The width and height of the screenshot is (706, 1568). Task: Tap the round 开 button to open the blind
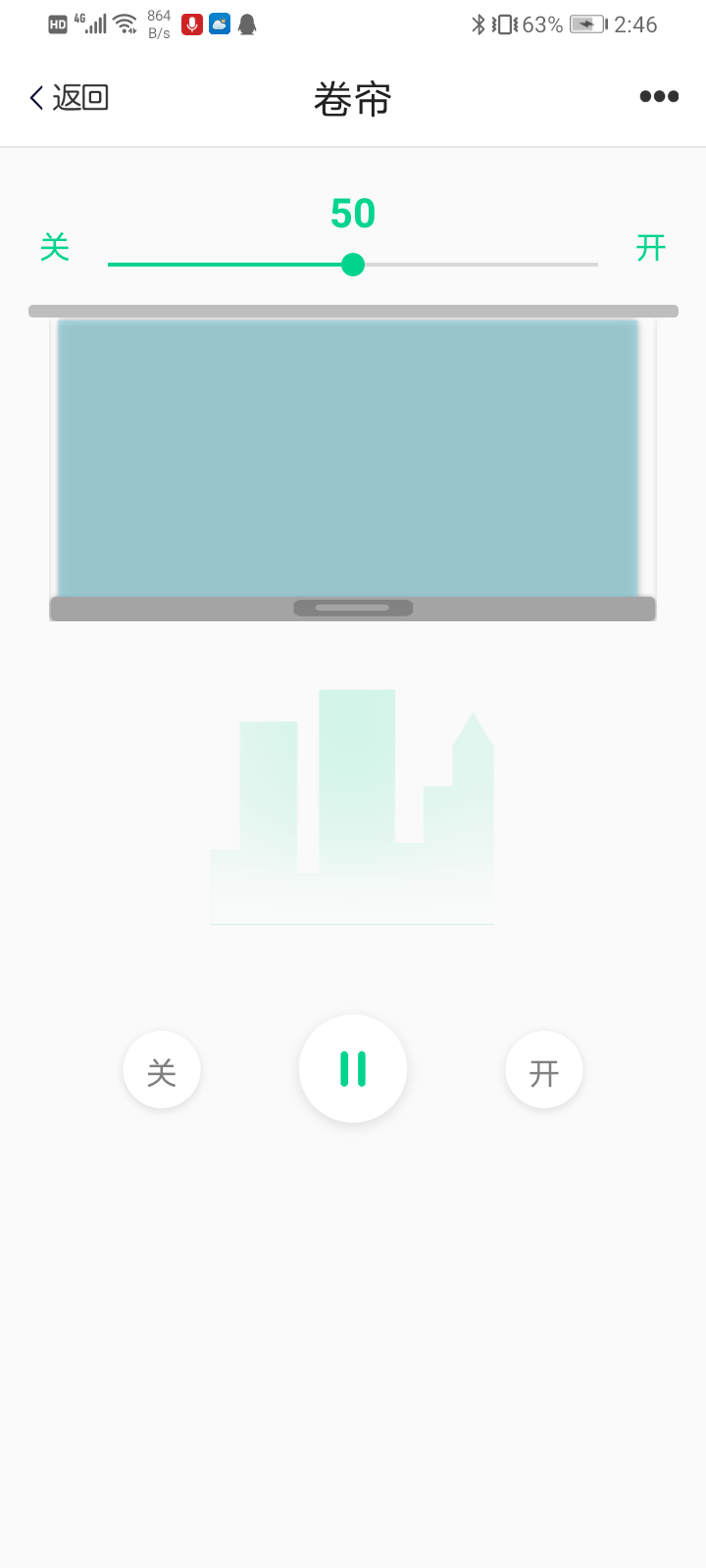coord(544,1070)
